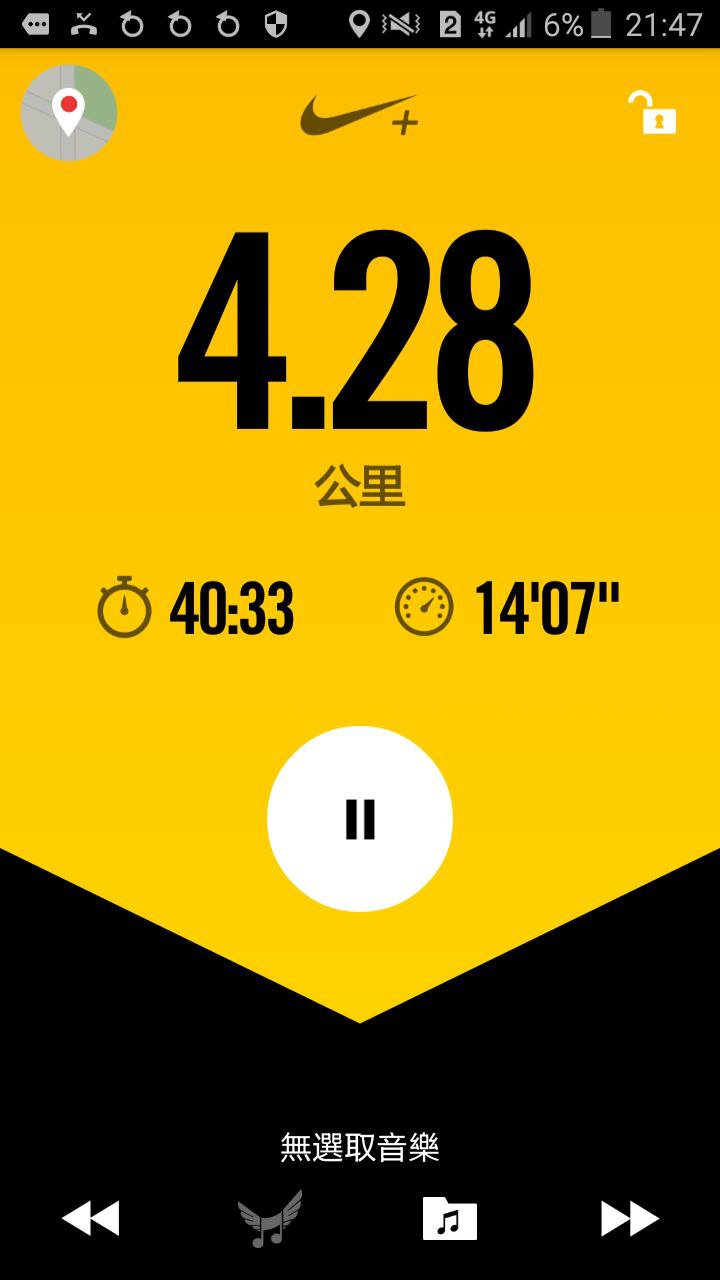The width and height of the screenshot is (720, 1280).
Task: Pause the current run
Action: click(x=360, y=819)
